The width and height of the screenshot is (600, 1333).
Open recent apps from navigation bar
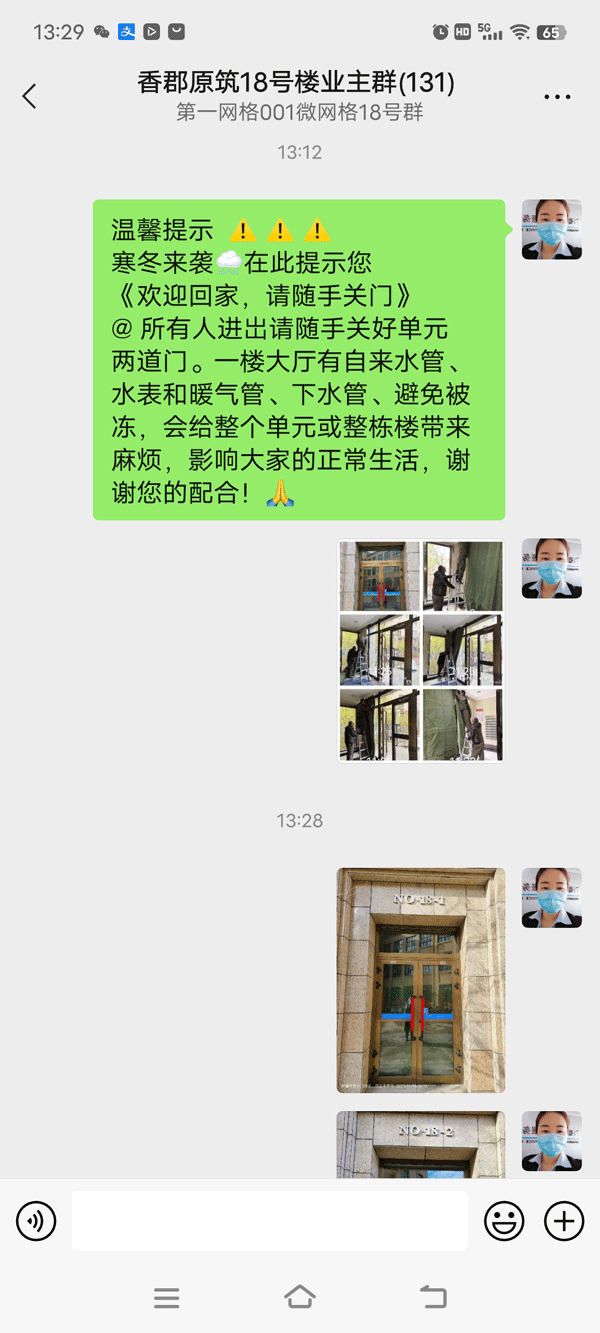166,1298
